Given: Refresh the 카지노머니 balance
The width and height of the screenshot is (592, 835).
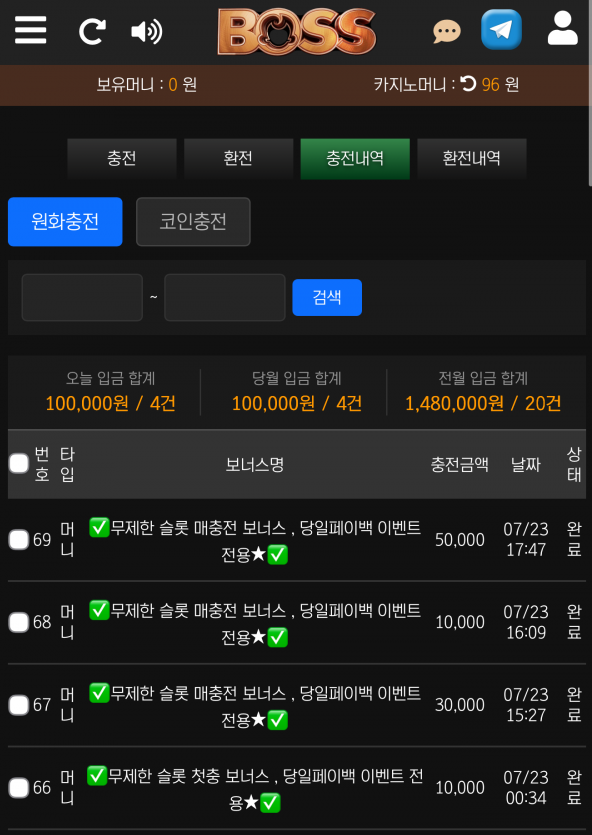Looking at the screenshot, I should (x=468, y=84).
